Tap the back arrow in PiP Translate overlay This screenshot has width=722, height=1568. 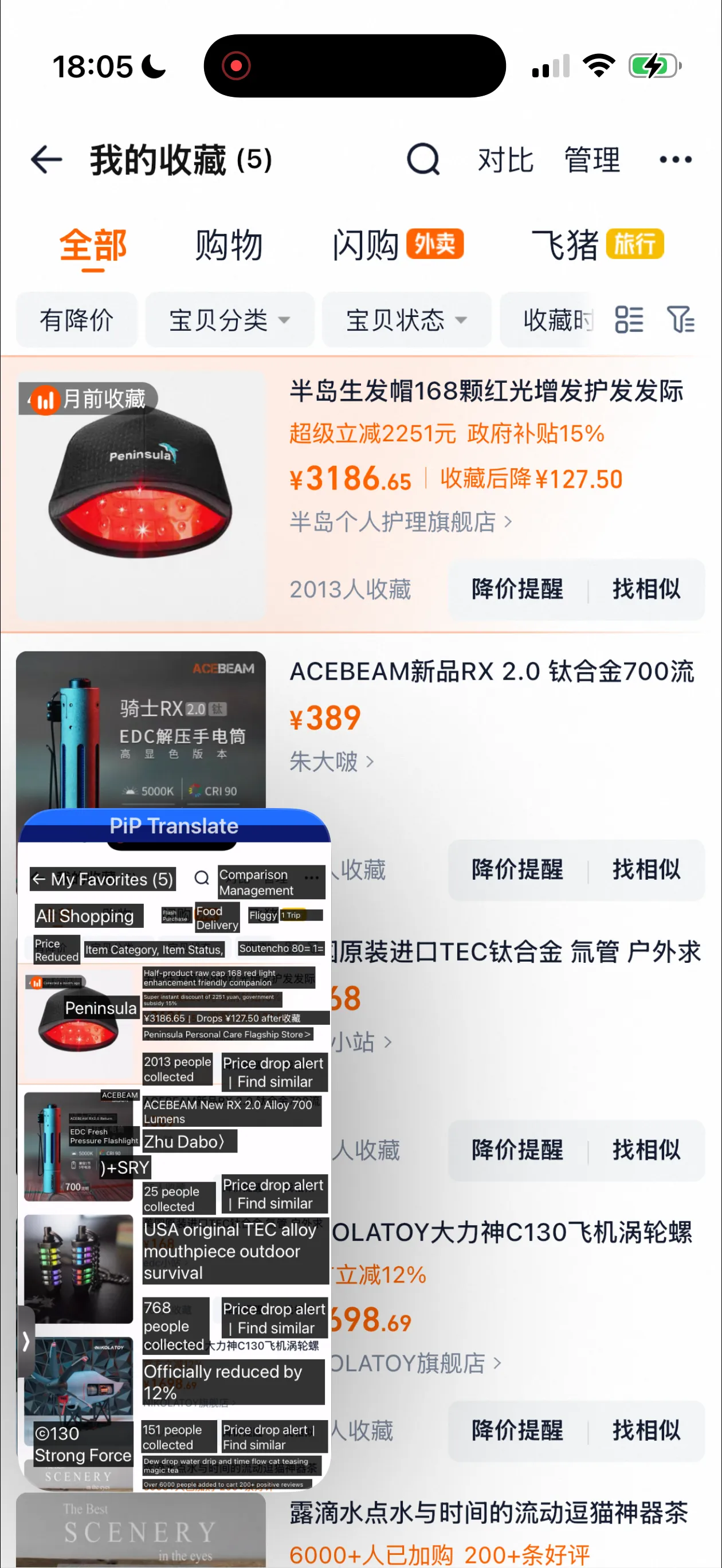[39, 879]
